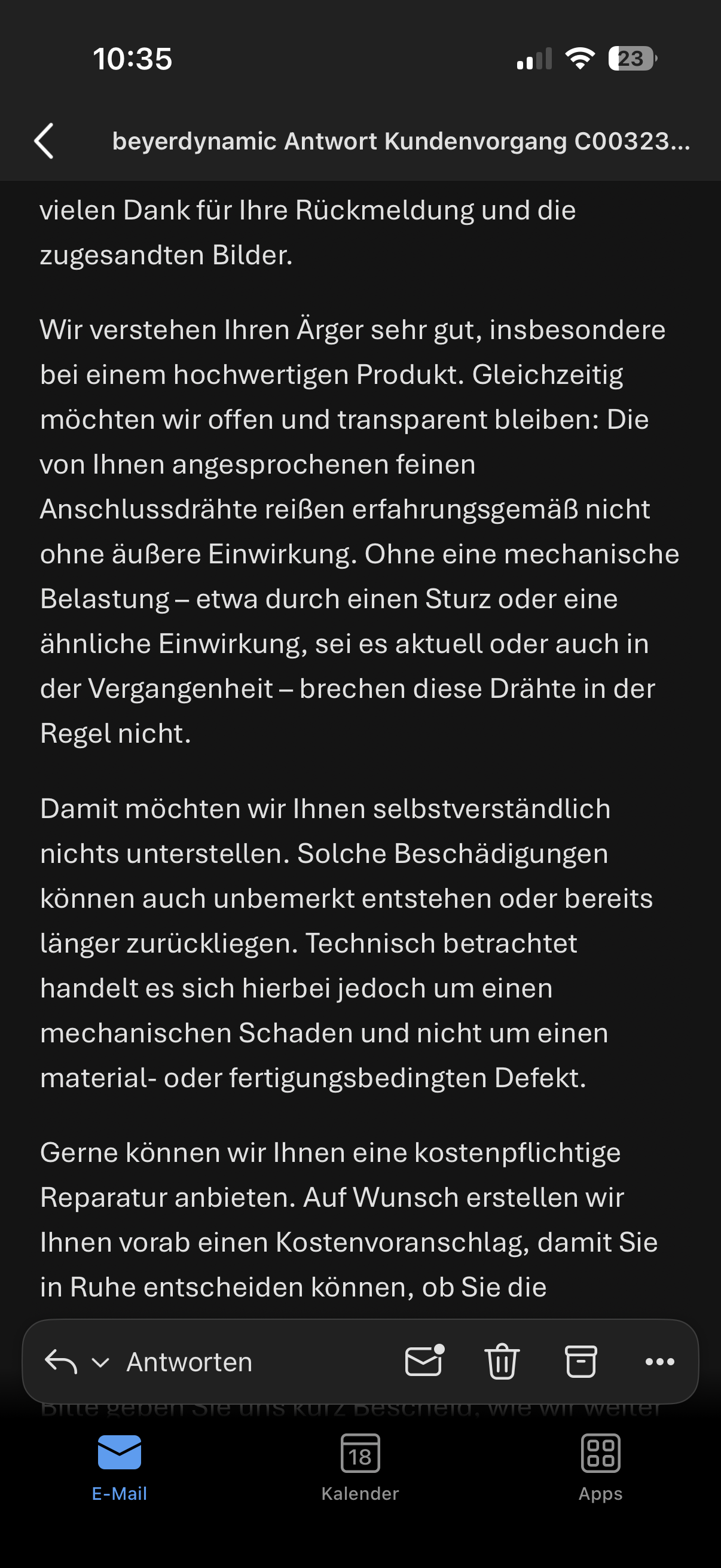The image size is (721, 1568).
Task: Expand the reply options chevron
Action: [x=100, y=1362]
